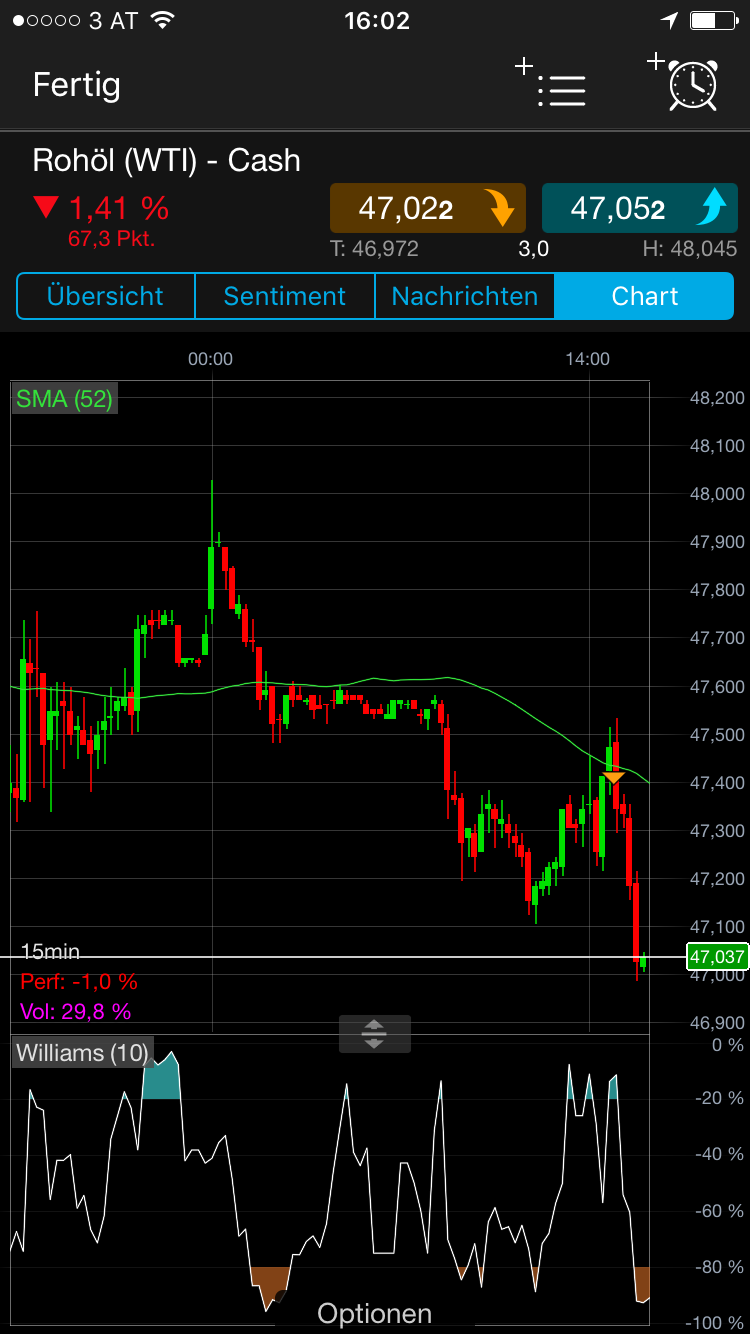Switch to the Übersicht tab
This screenshot has width=750, height=1334.
coord(105,296)
